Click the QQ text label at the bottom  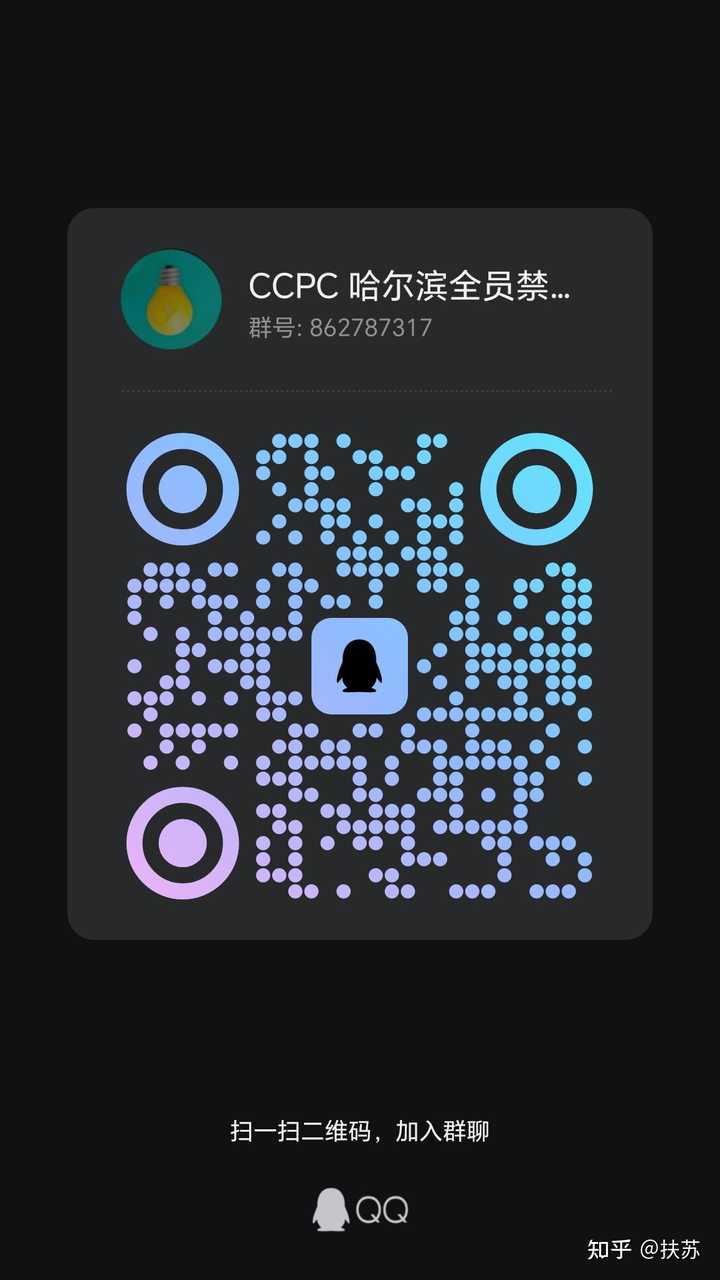click(381, 1207)
